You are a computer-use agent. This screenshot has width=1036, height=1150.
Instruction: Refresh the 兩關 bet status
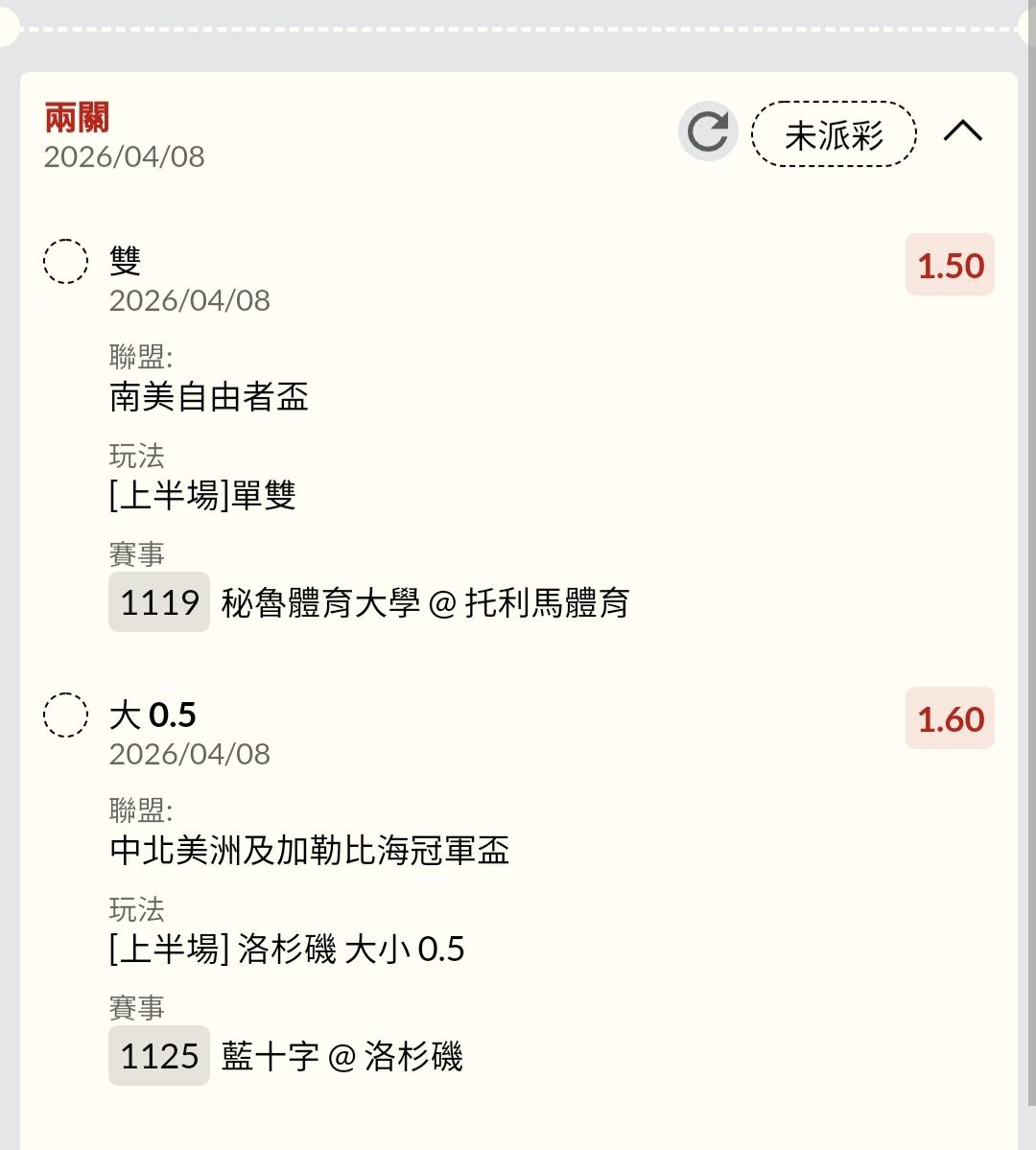[707, 131]
